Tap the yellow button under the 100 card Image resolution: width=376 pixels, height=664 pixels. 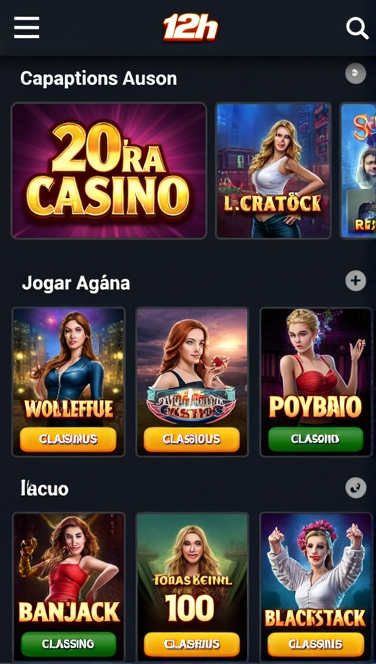(x=192, y=644)
